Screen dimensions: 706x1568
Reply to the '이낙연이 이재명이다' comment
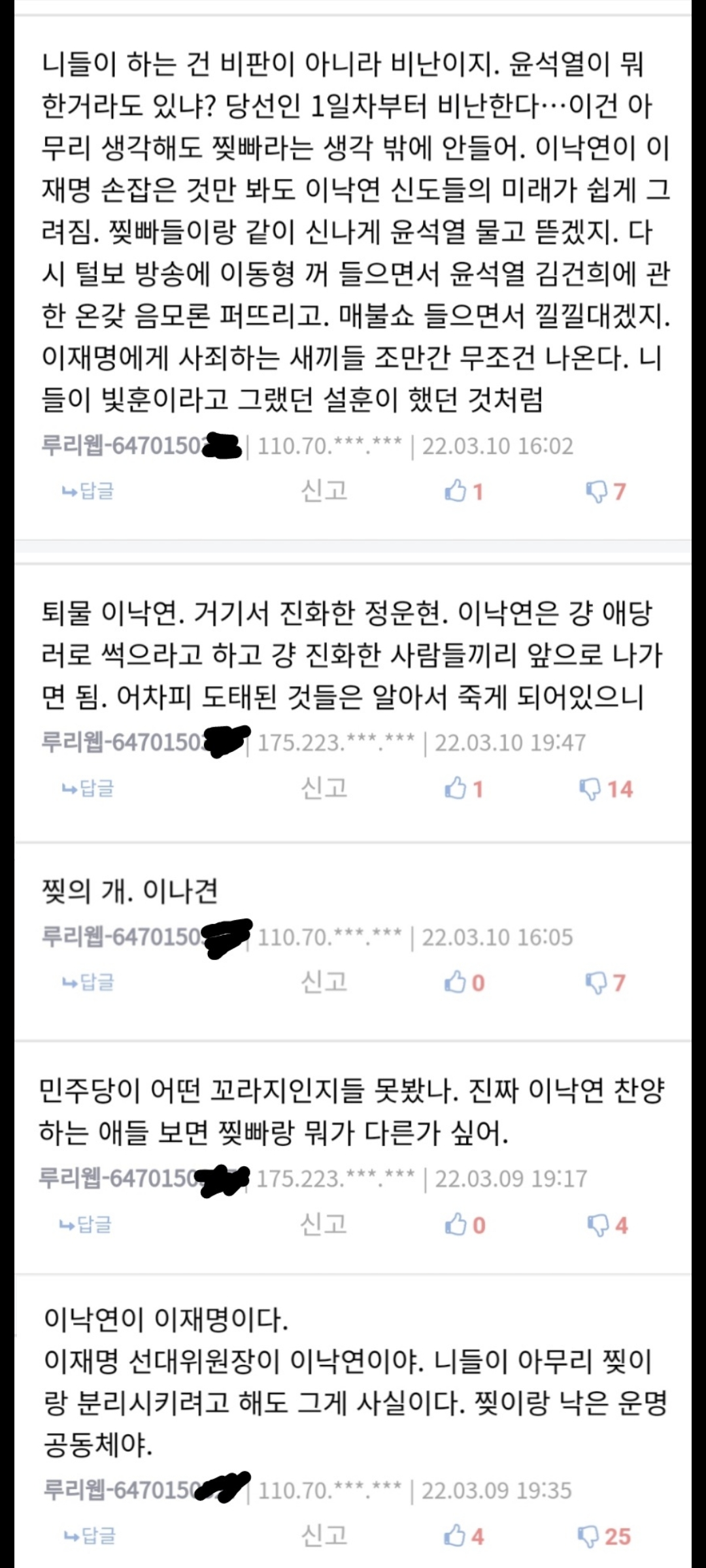(x=90, y=1535)
